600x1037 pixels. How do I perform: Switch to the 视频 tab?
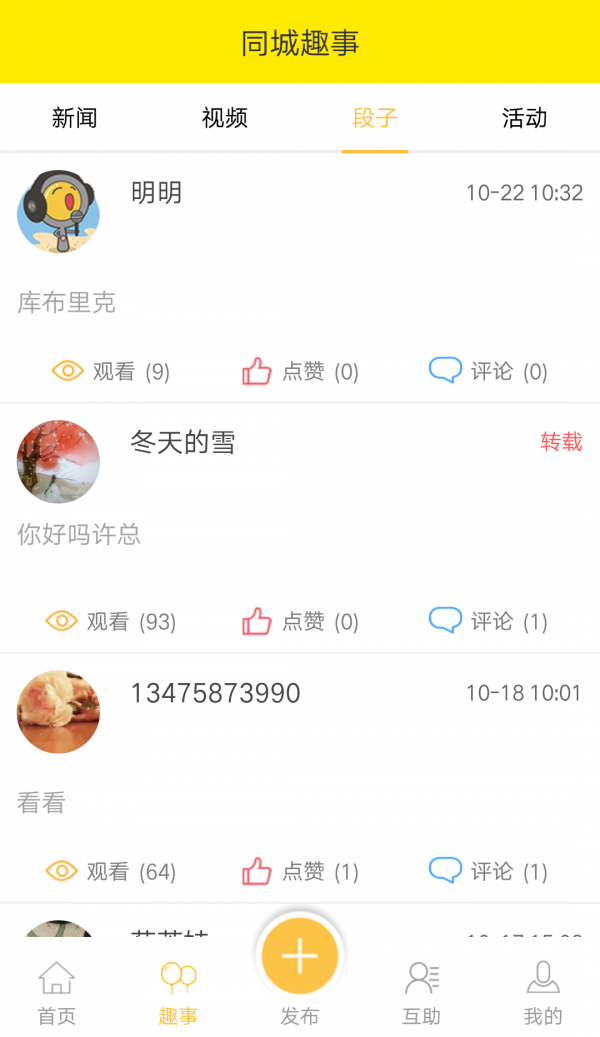[x=225, y=118]
